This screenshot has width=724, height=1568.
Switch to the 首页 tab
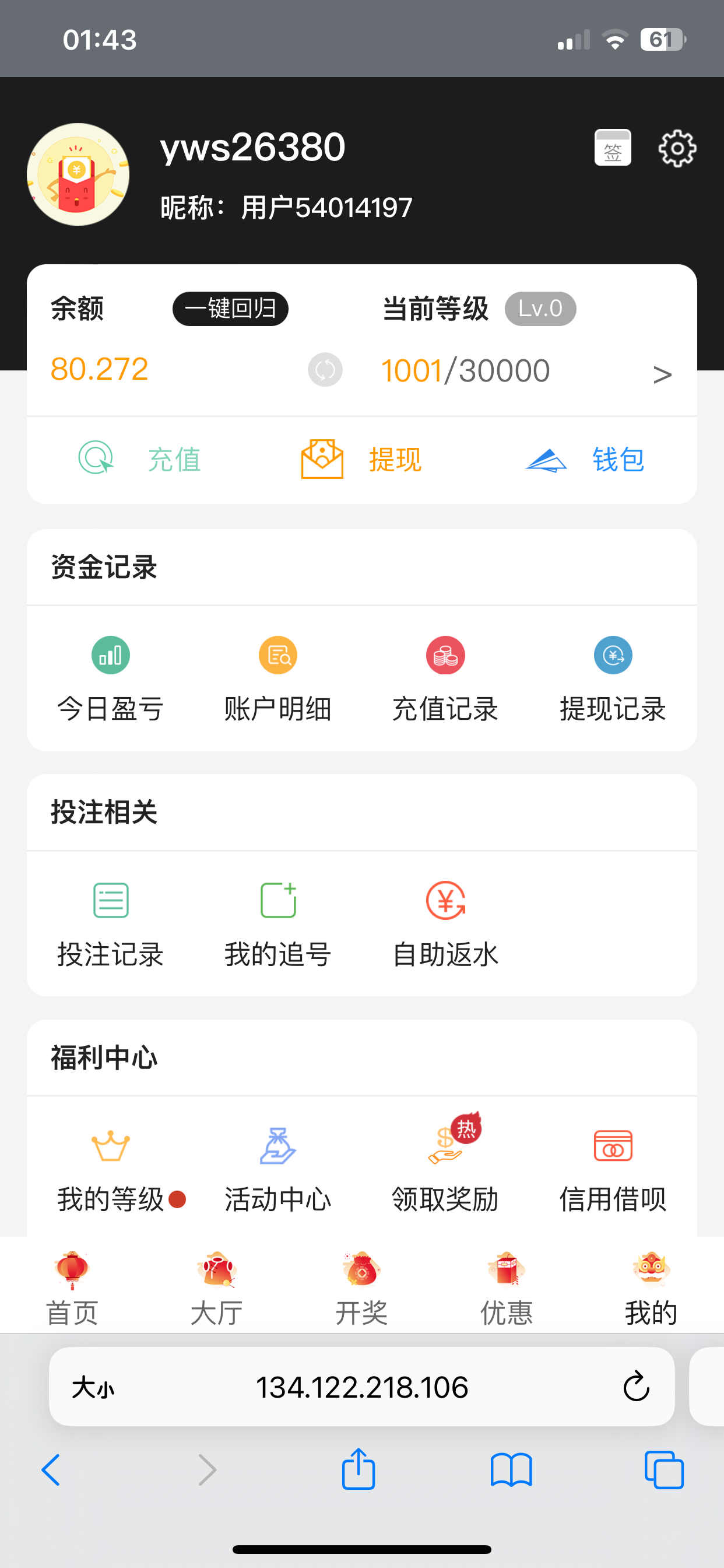point(72,1288)
